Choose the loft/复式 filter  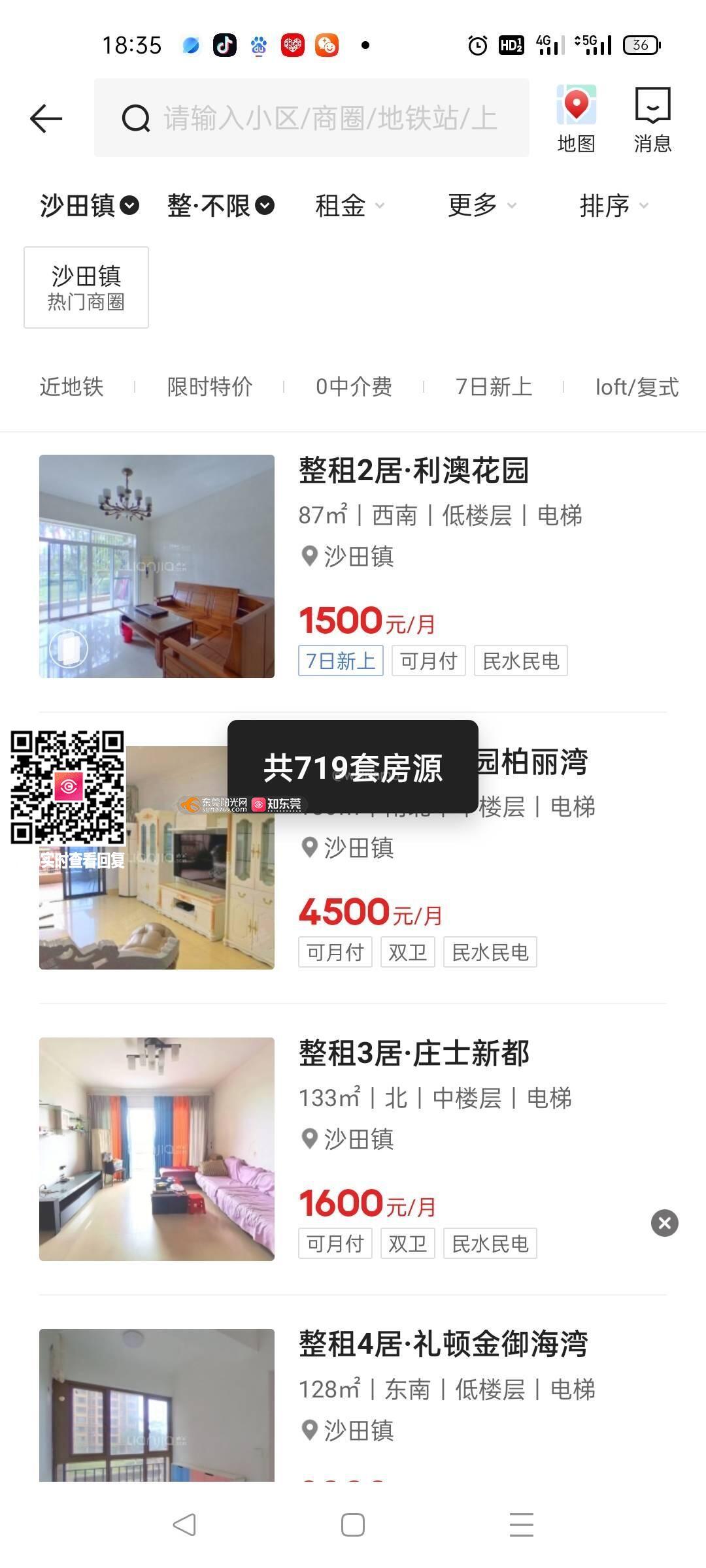637,387
